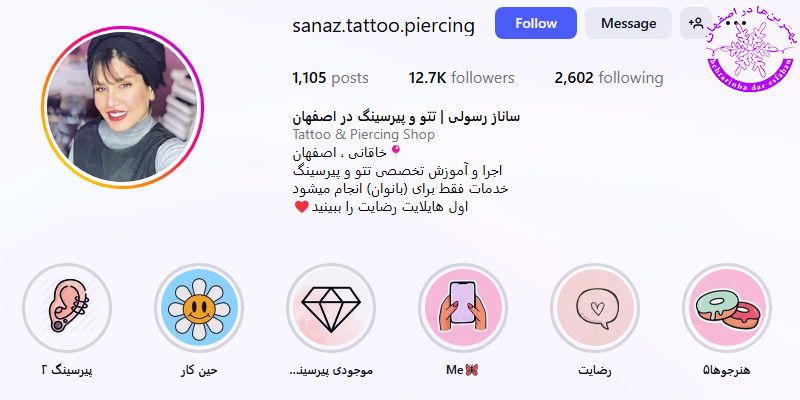Send a message to this profile
This screenshot has height=400, width=800.
pos(628,23)
